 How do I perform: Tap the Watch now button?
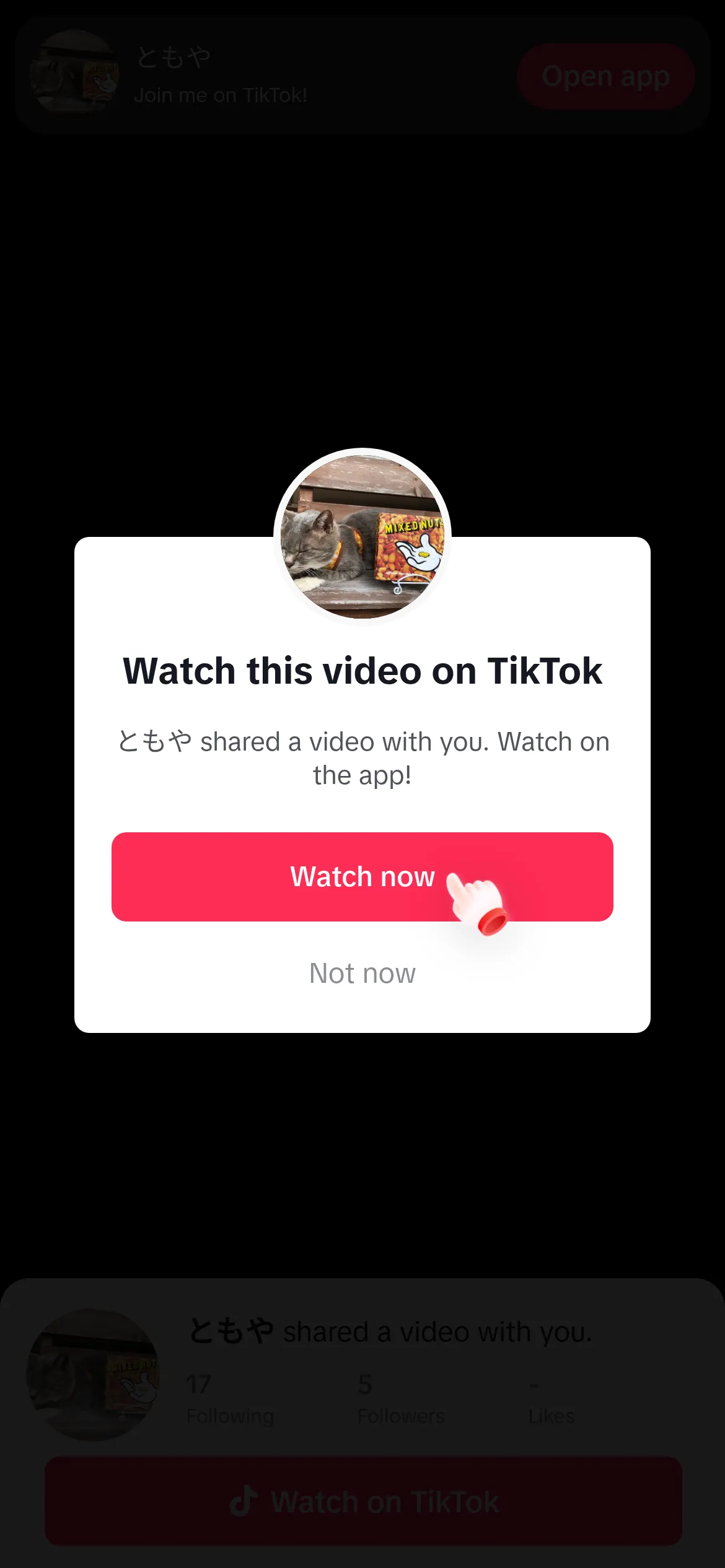pos(362,876)
